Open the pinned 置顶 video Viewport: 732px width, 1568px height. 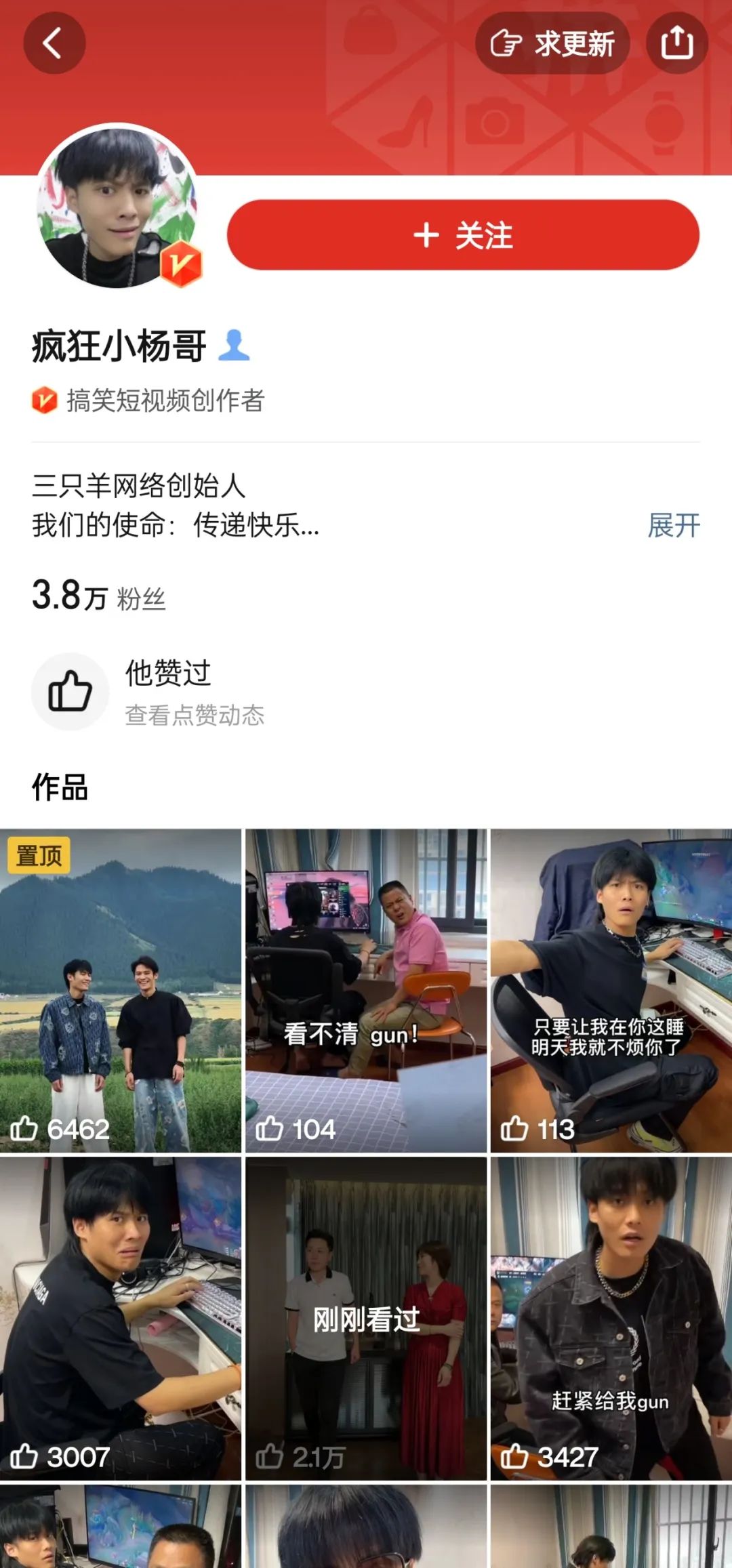pyautogui.click(x=121, y=990)
